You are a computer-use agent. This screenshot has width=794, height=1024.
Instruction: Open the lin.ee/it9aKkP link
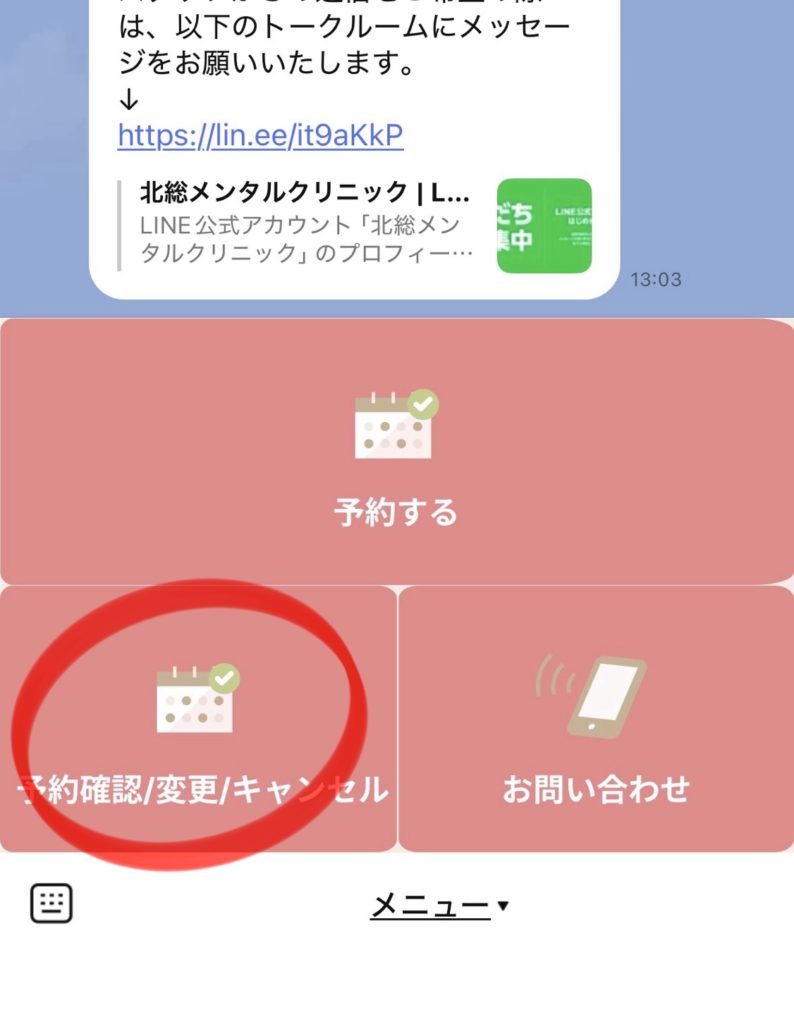click(260, 135)
